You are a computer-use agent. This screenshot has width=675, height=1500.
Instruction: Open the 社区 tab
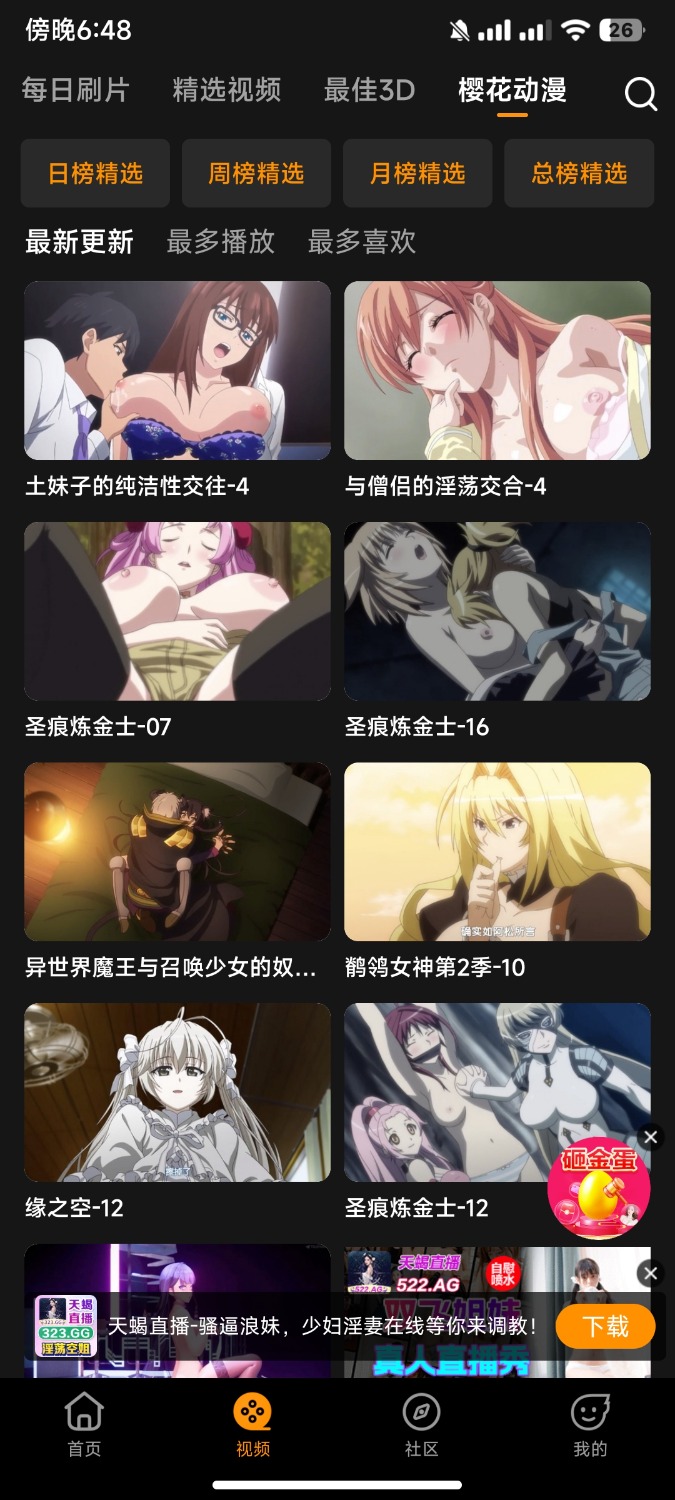coord(421,1425)
